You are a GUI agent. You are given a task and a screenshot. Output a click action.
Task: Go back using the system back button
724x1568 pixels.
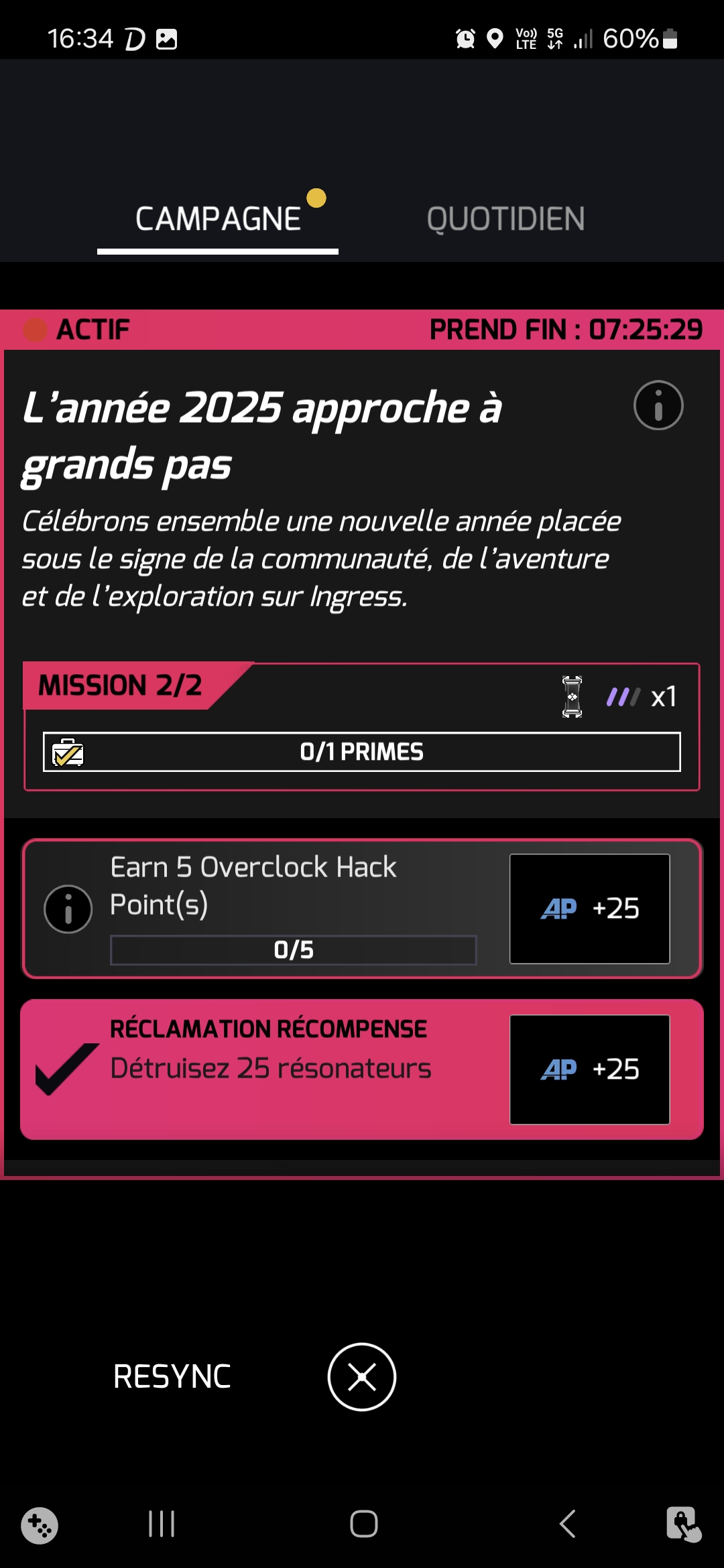point(567,1524)
